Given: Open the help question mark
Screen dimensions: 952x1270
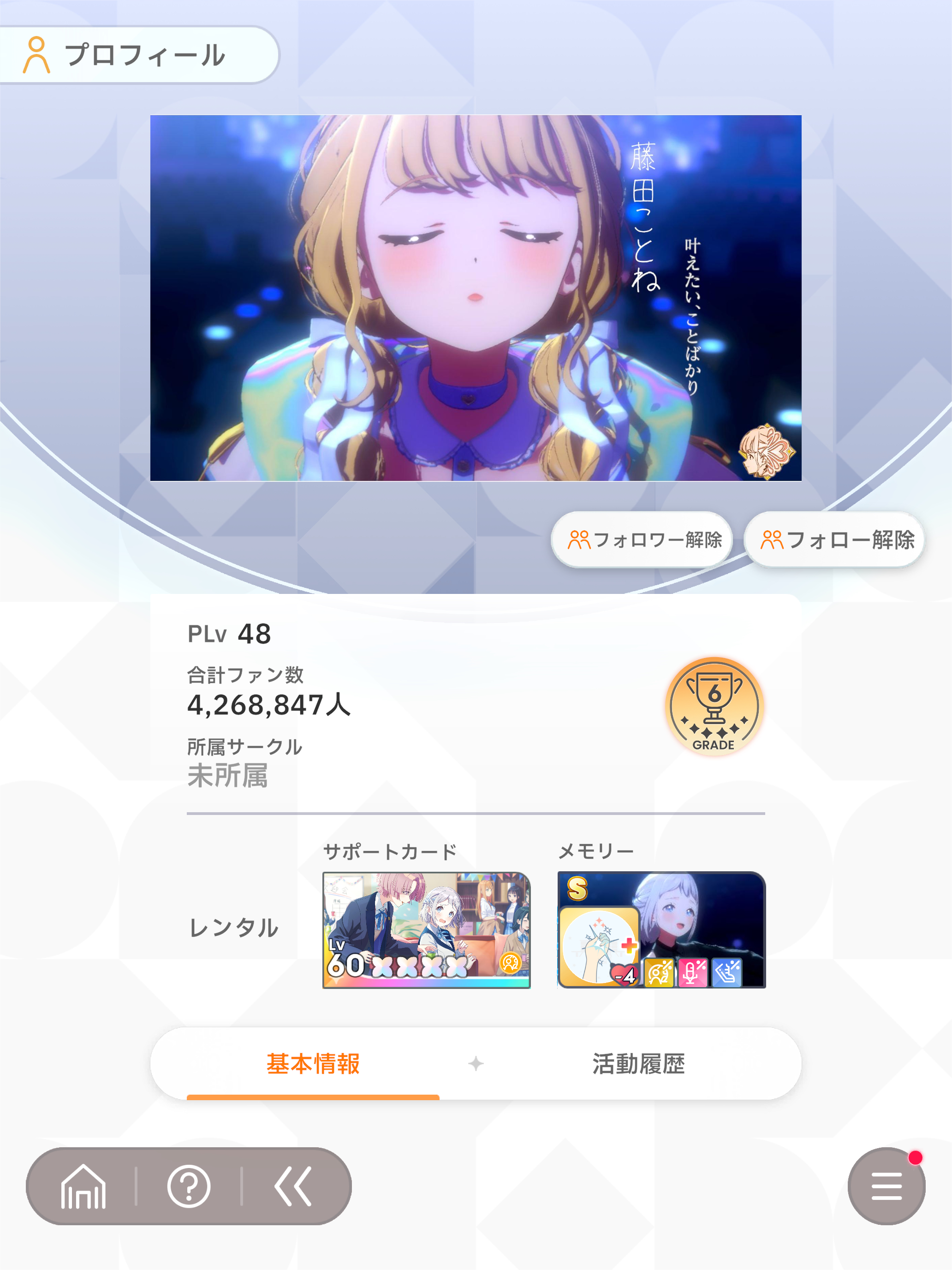Looking at the screenshot, I should point(189,1186).
